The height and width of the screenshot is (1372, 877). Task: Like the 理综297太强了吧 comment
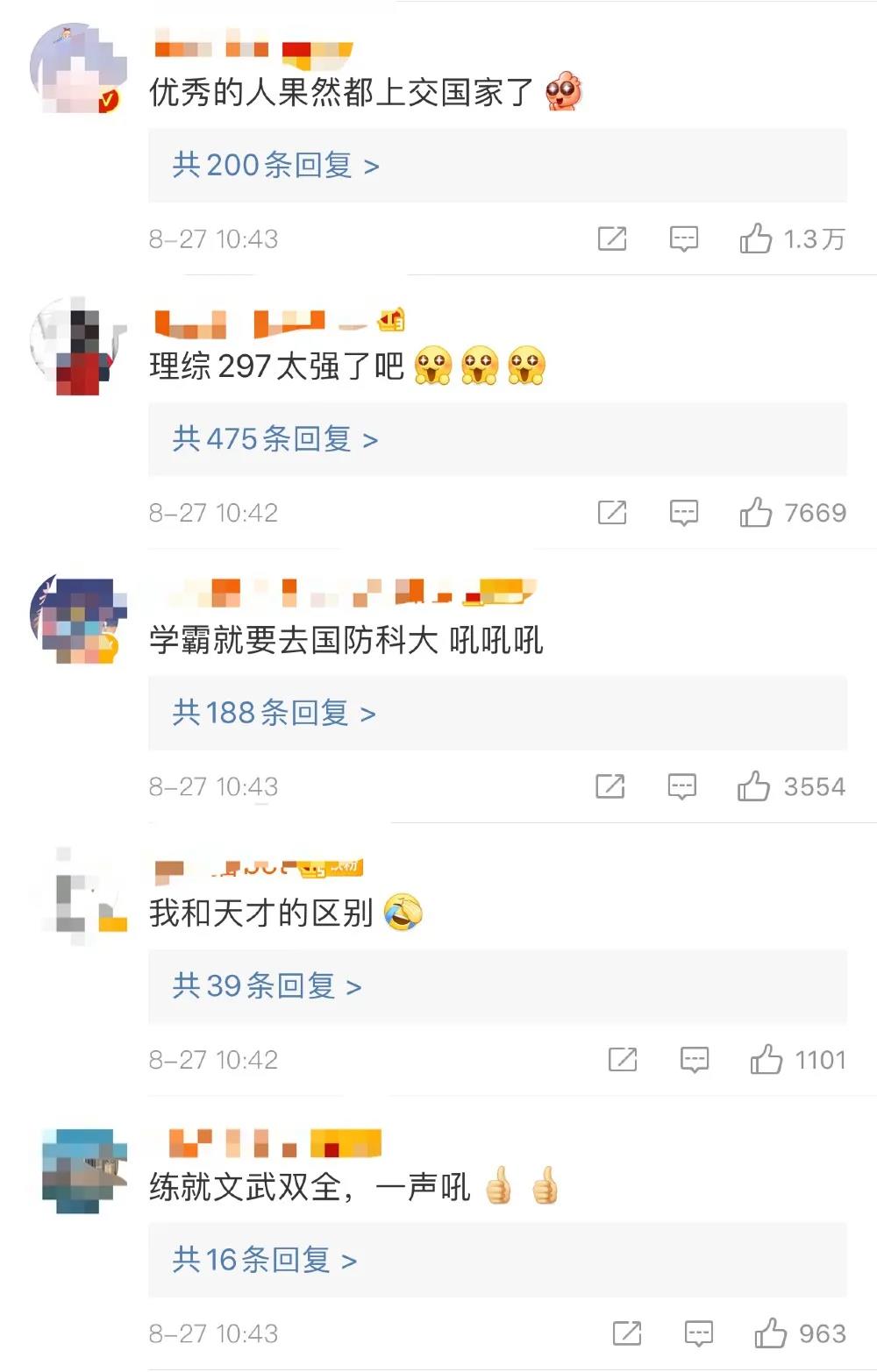coord(756,512)
